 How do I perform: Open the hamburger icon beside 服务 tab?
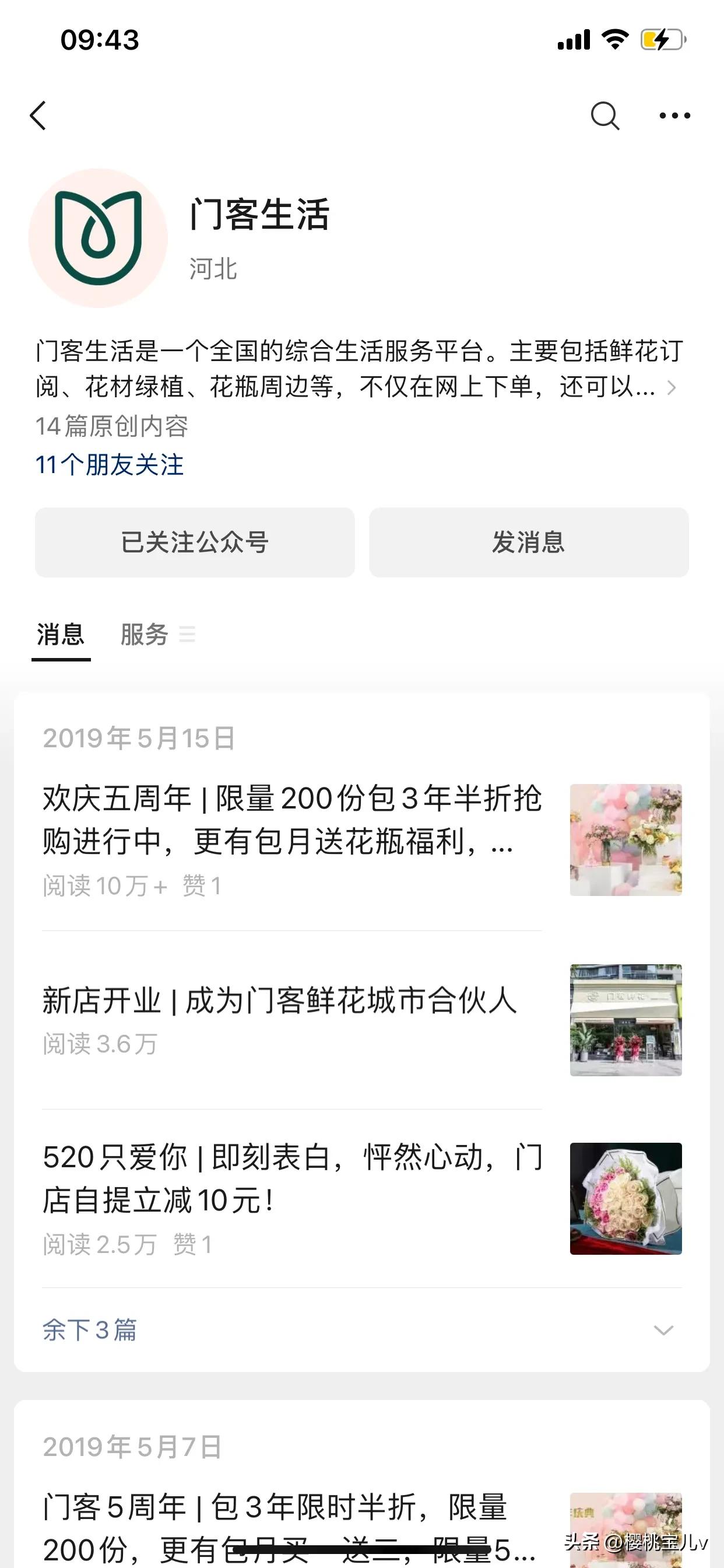(188, 635)
